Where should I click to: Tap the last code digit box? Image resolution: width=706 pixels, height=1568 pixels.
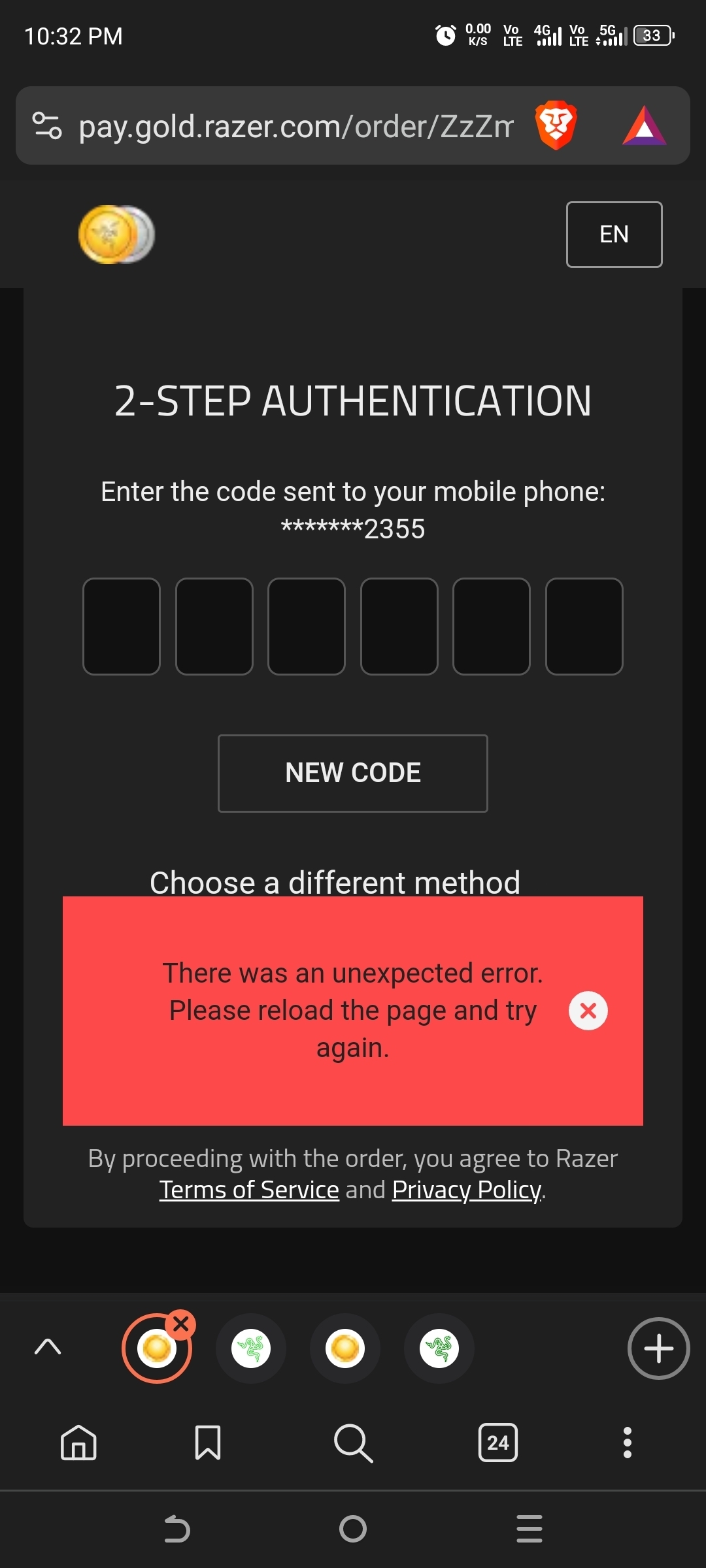(x=584, y=626)
